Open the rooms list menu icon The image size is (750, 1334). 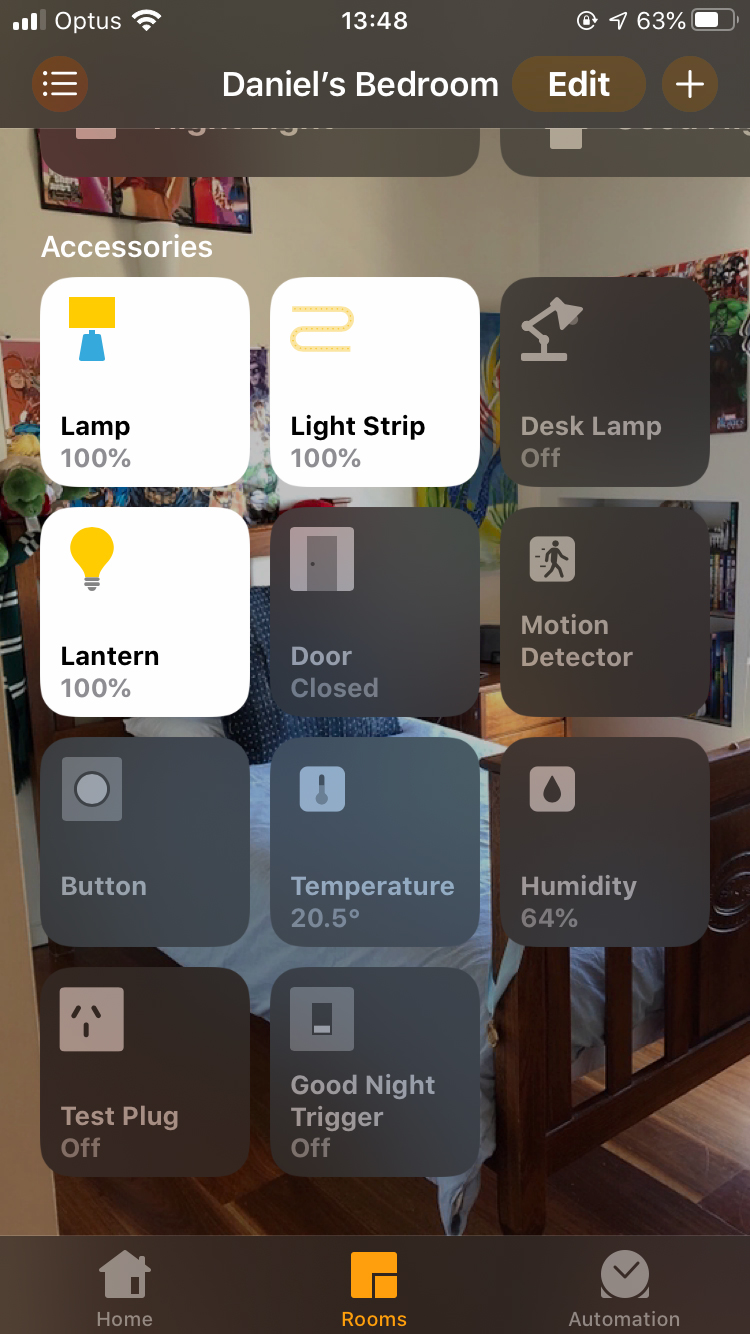pos(60,84)
